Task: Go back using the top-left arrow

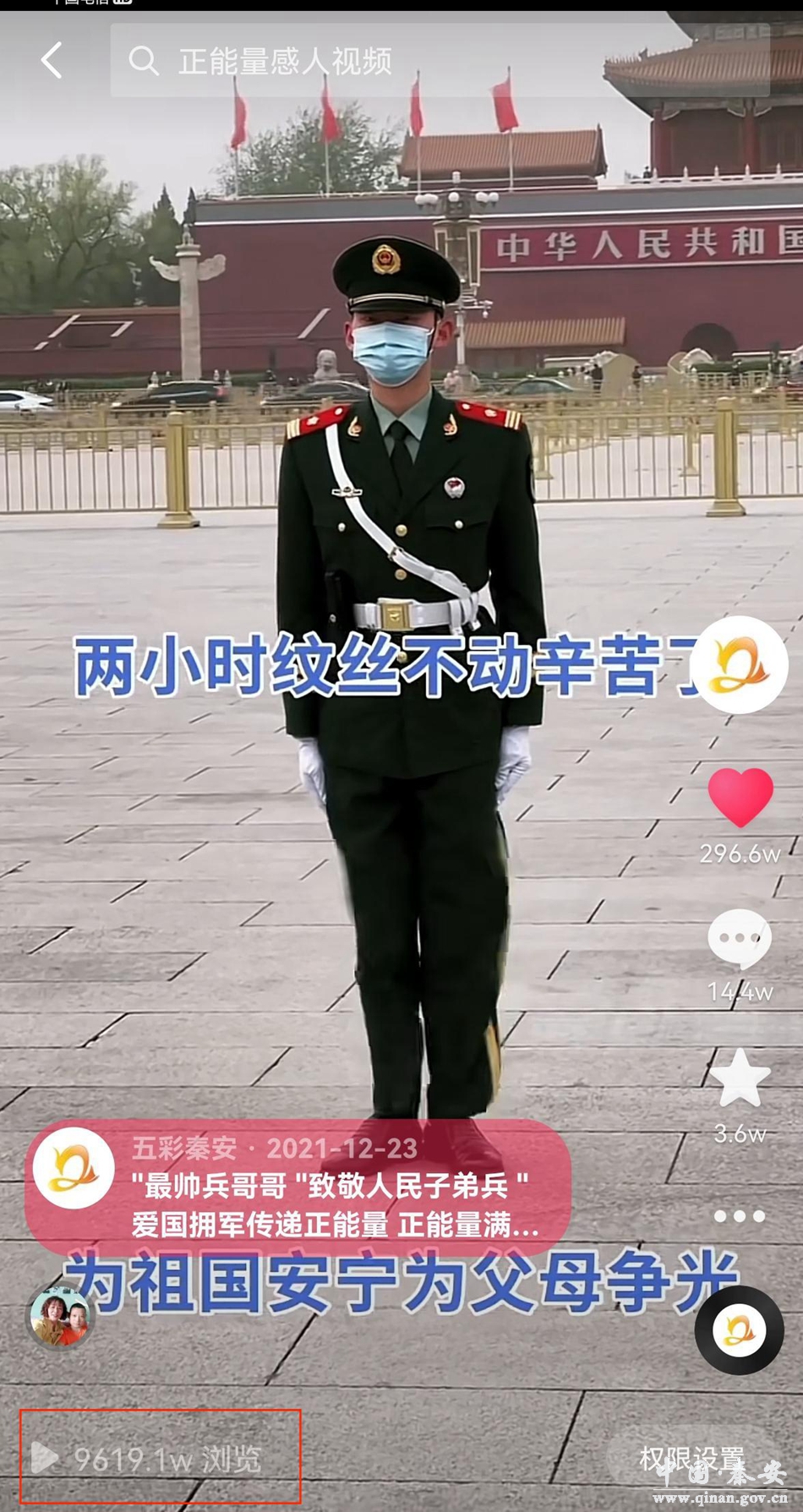Action: click(52, 61)
